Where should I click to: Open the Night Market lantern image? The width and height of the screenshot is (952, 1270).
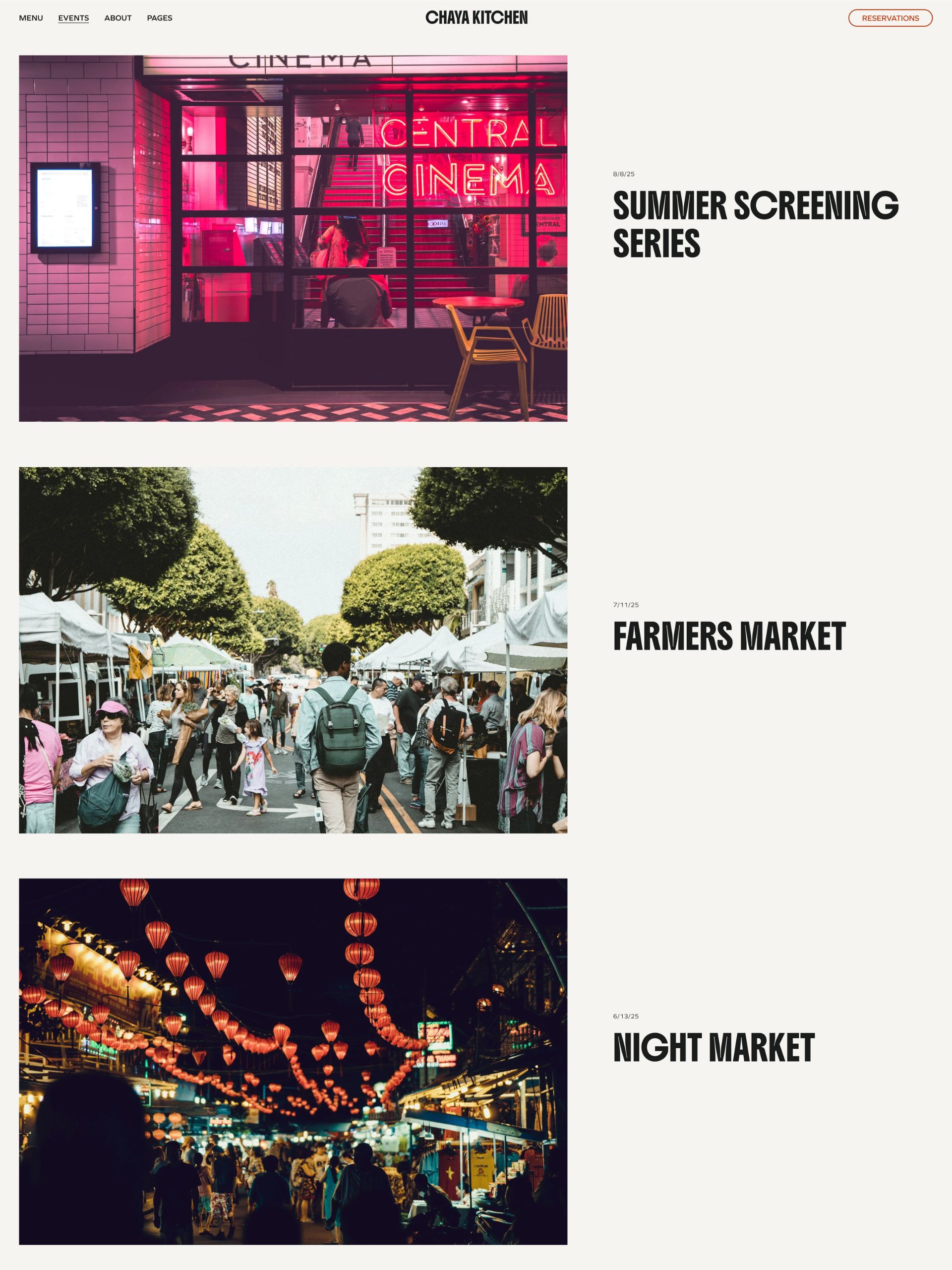293,1062
